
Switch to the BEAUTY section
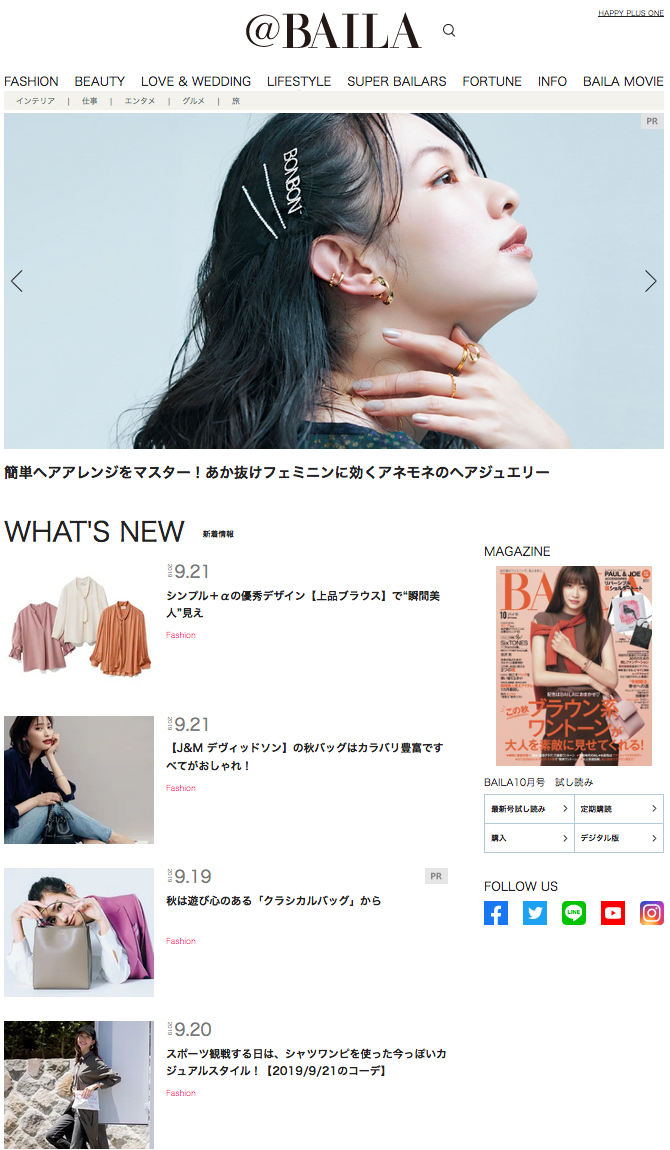tap(100, 81)
